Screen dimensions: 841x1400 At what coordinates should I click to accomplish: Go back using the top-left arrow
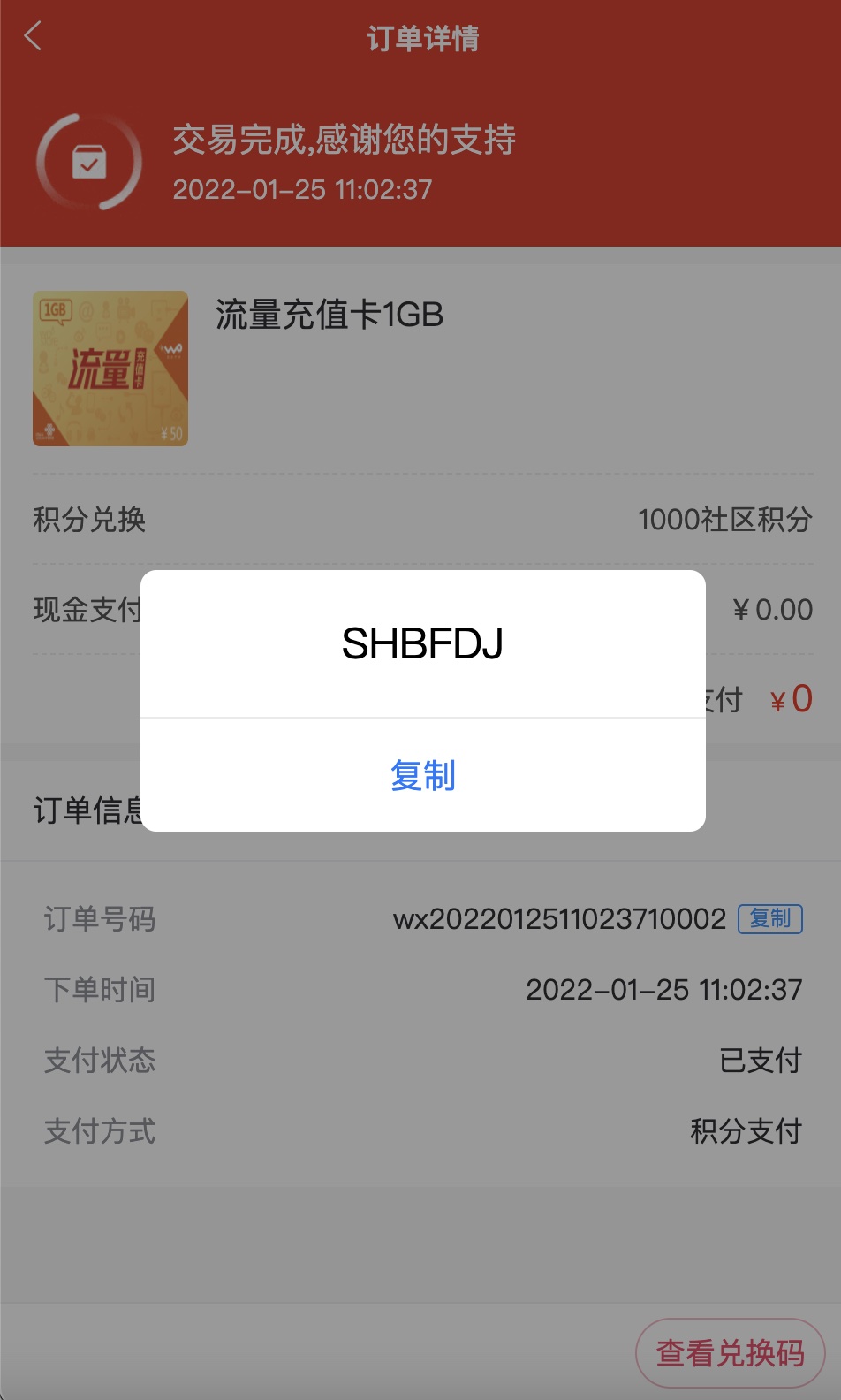point(34,37)
